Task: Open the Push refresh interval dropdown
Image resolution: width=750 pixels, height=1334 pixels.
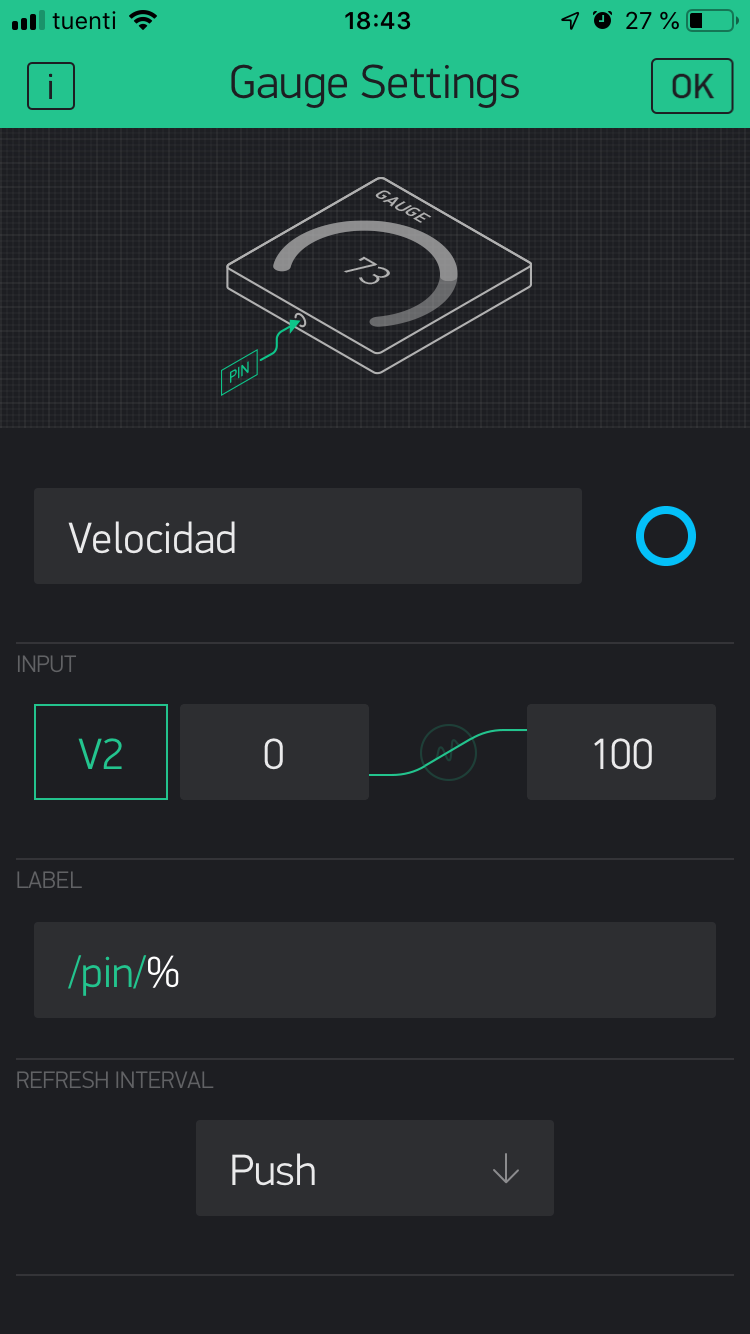Action: point(375,1168)
